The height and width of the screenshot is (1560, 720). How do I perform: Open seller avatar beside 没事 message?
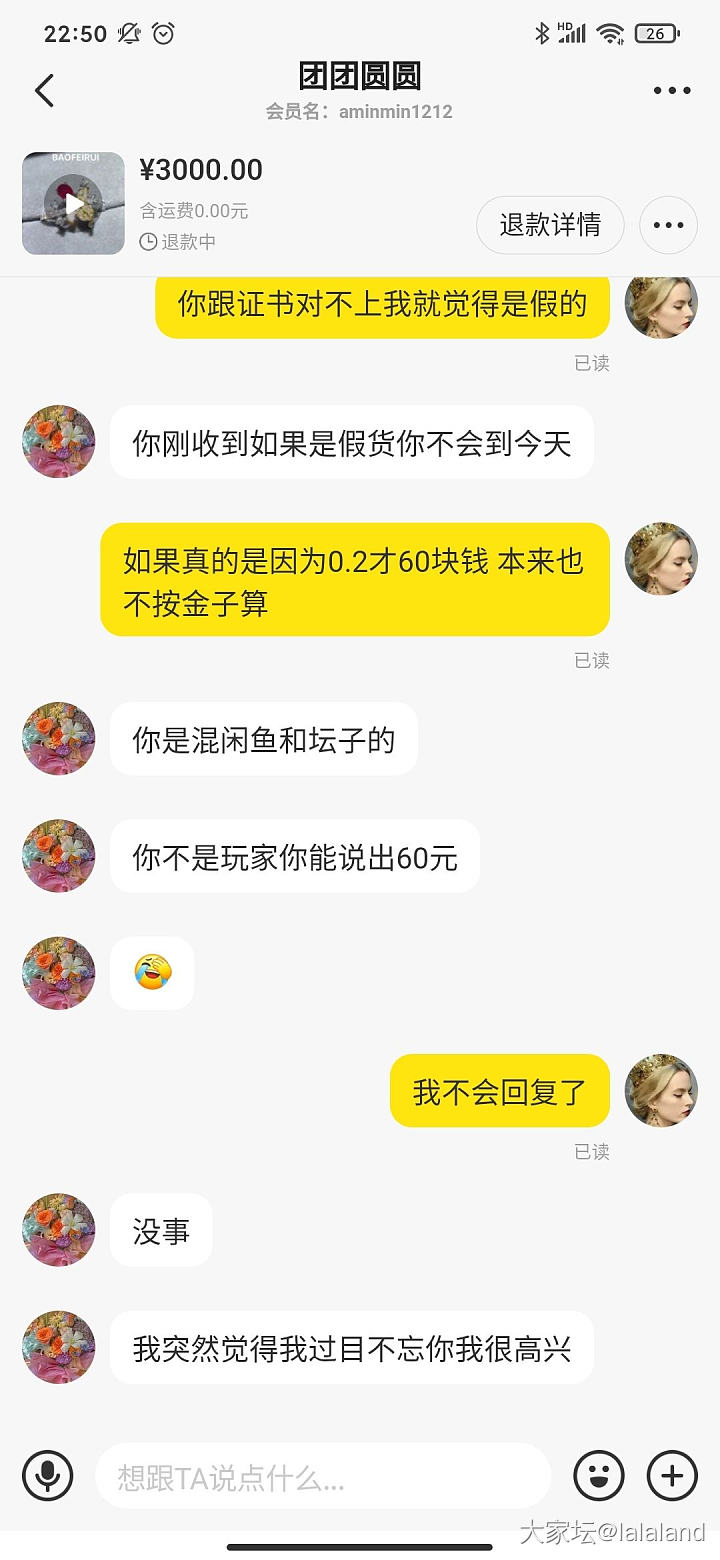[x=59, y=1230]
